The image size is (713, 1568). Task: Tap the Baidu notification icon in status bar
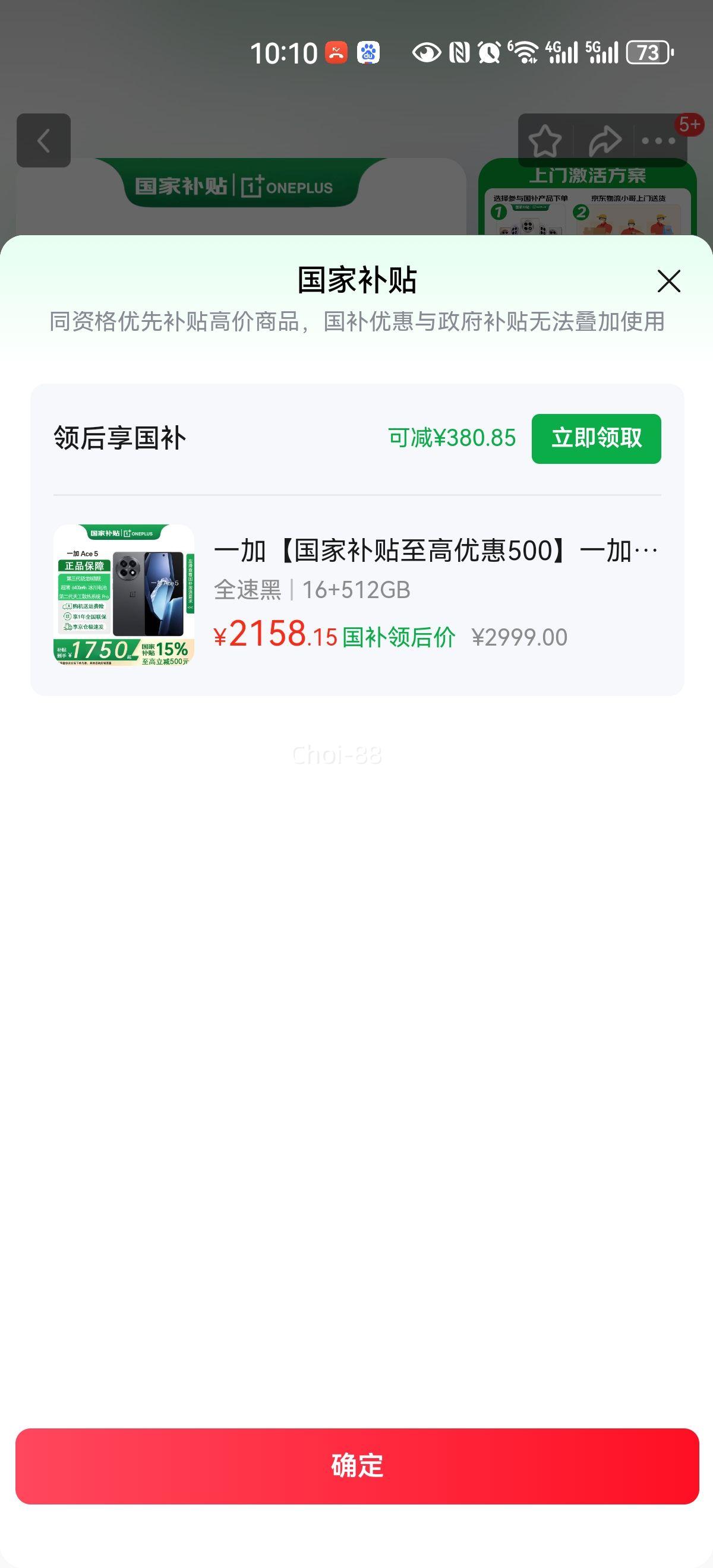370,53
